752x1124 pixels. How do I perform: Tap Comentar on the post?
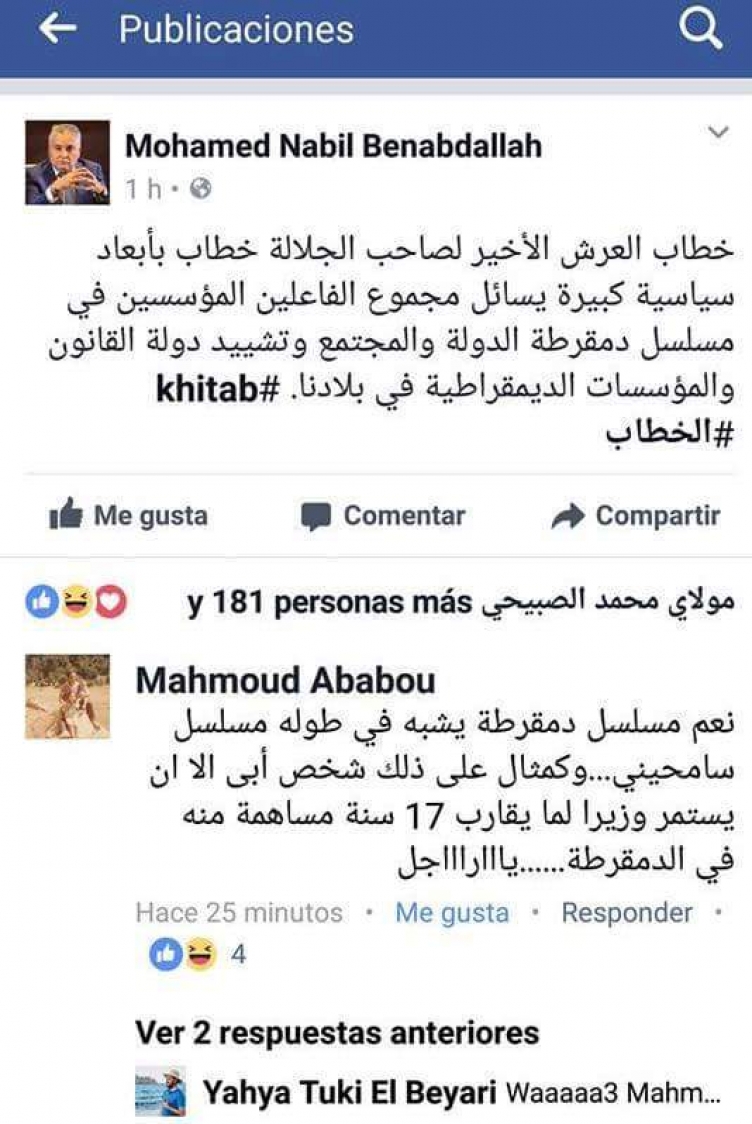pyautogui.click(x=383, y=516)
